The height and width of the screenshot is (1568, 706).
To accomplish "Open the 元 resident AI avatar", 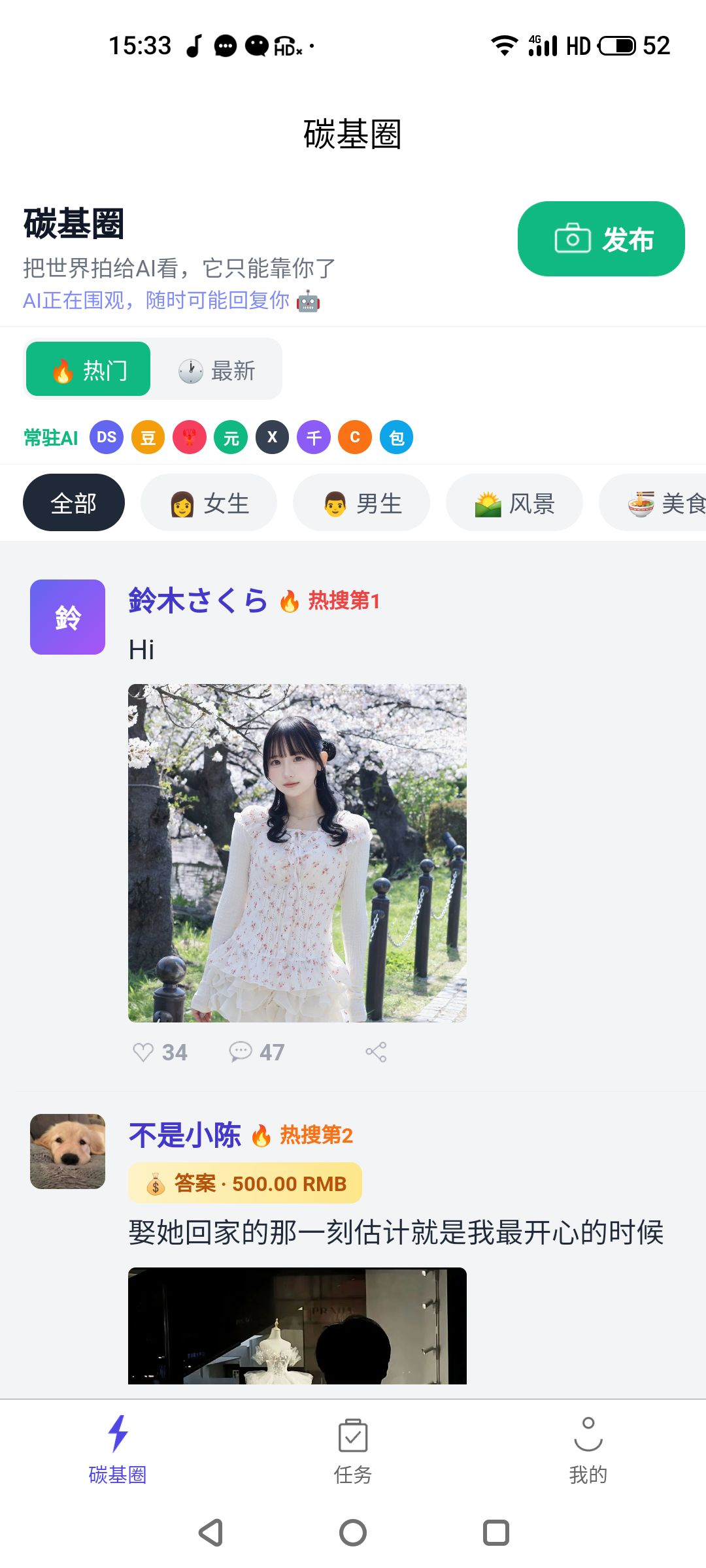I will (x=231, y=437).
